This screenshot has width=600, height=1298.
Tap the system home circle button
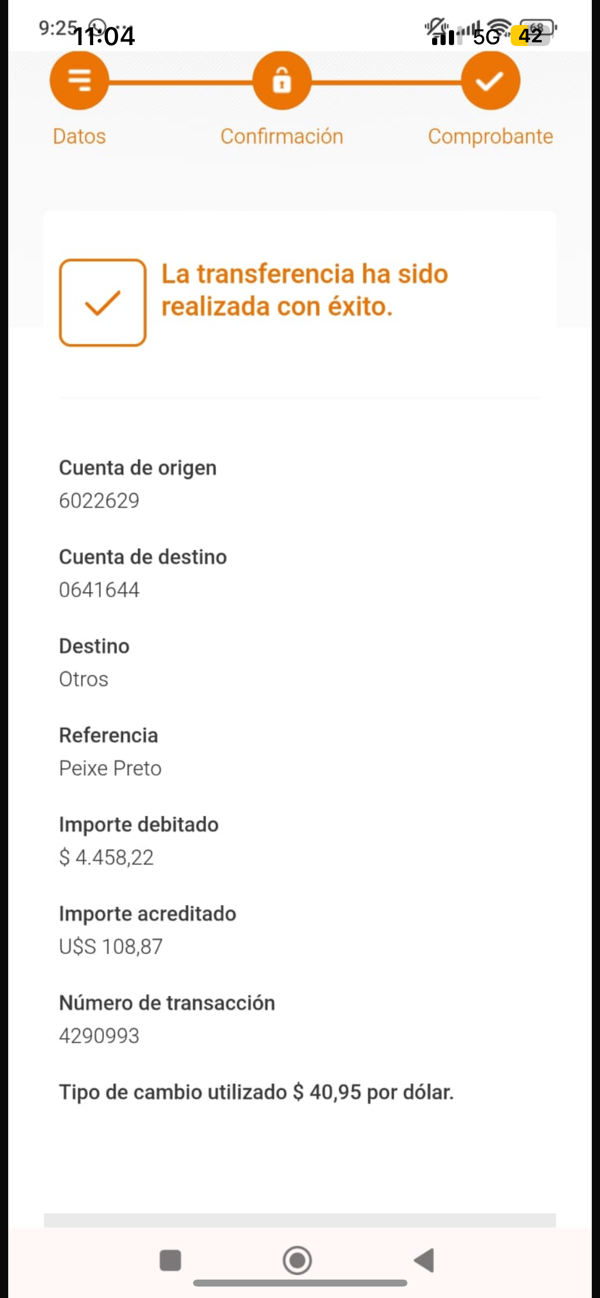tap(297, 1260)
